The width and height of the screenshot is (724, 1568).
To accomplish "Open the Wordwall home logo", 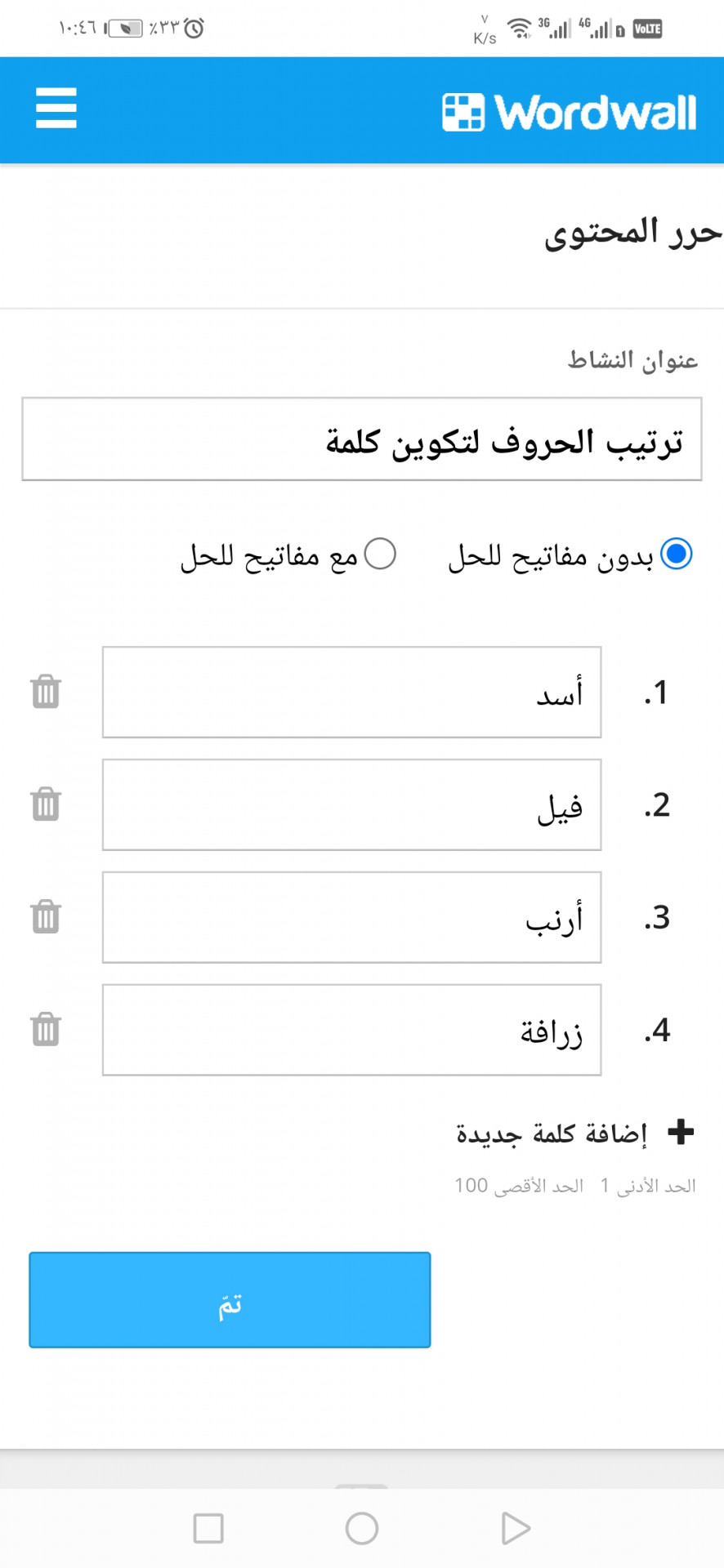I will click(570, 113).
